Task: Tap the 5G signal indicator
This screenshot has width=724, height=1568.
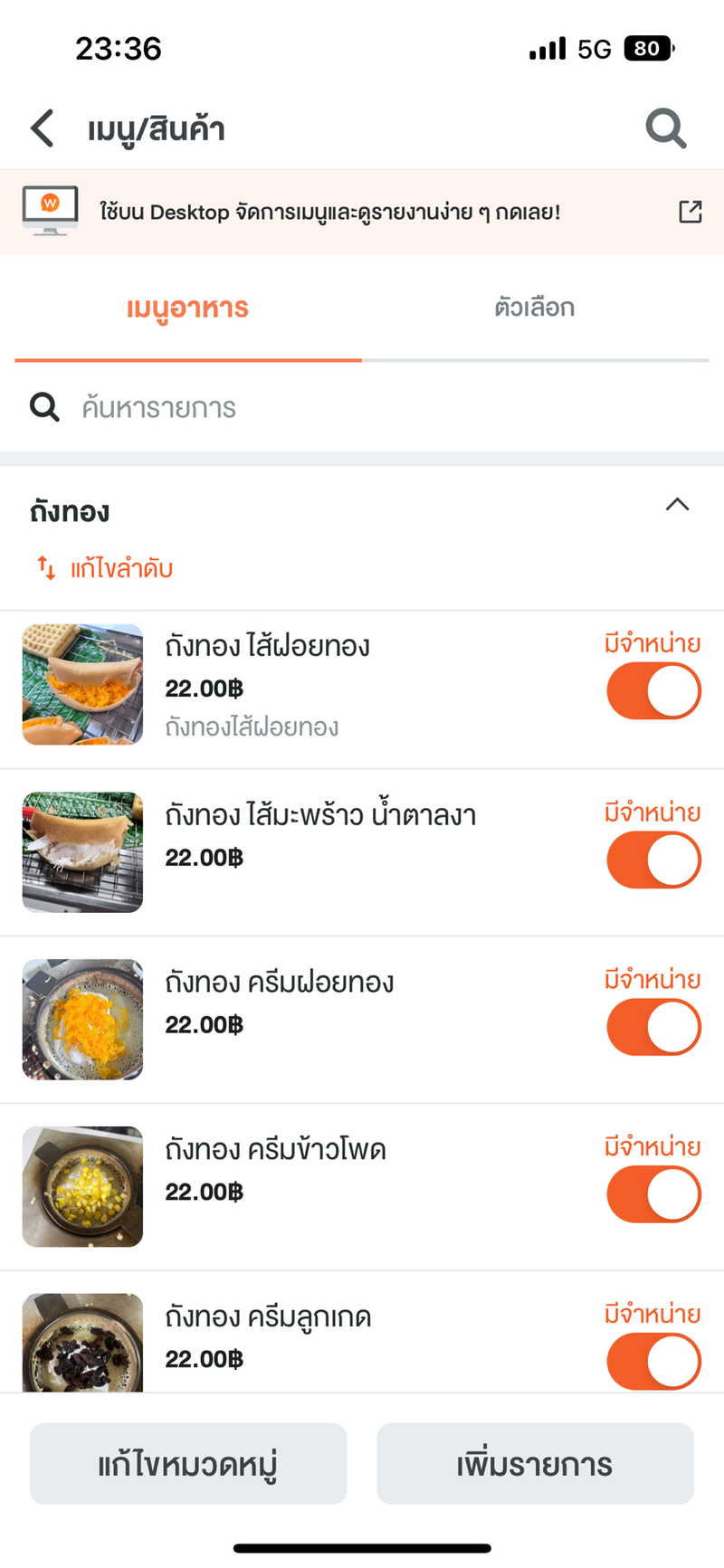Action: 593,48
